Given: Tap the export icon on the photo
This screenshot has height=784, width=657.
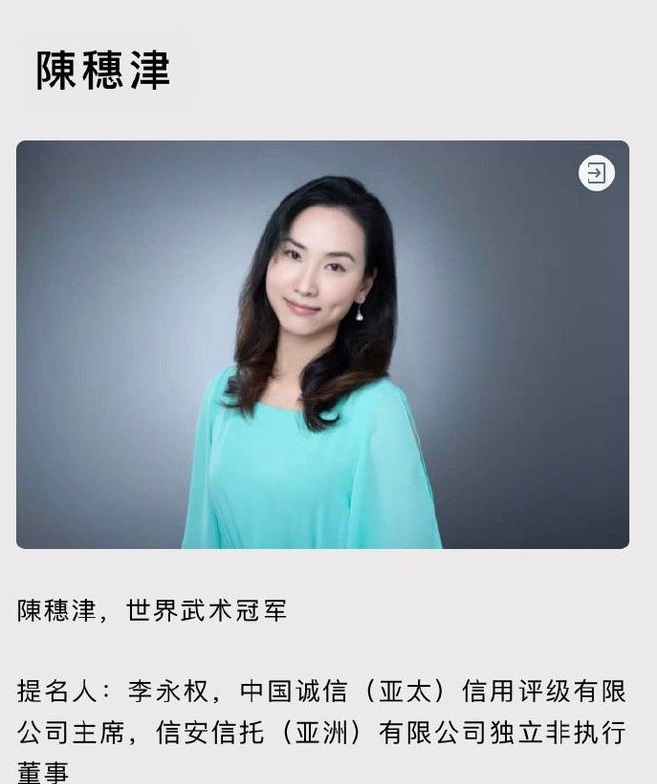Looking at the screenshot, I should click(x=596, y=173).
